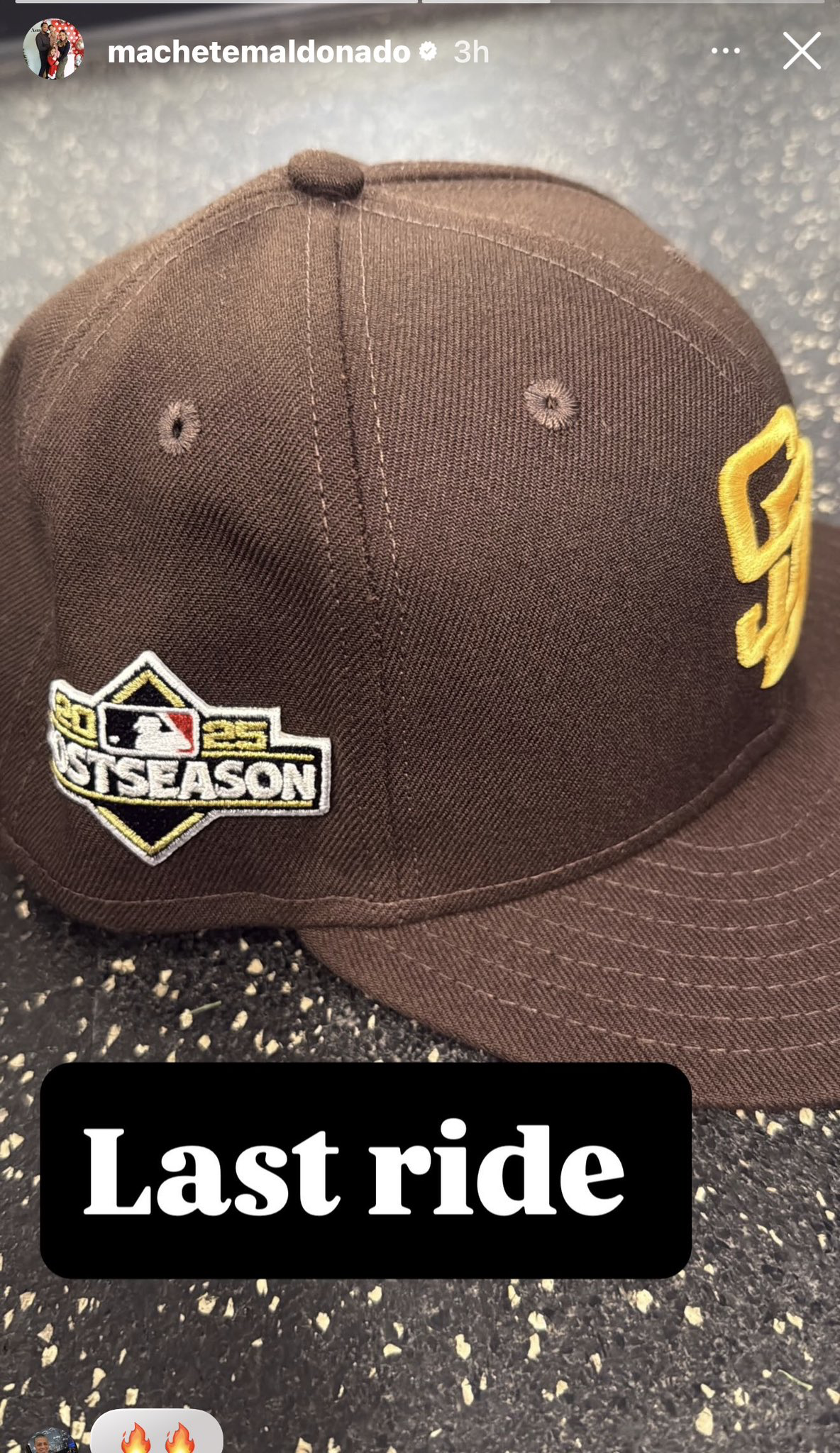
Task: Open machetemaldonado's profile picture
Action: [x=53, y=50]
